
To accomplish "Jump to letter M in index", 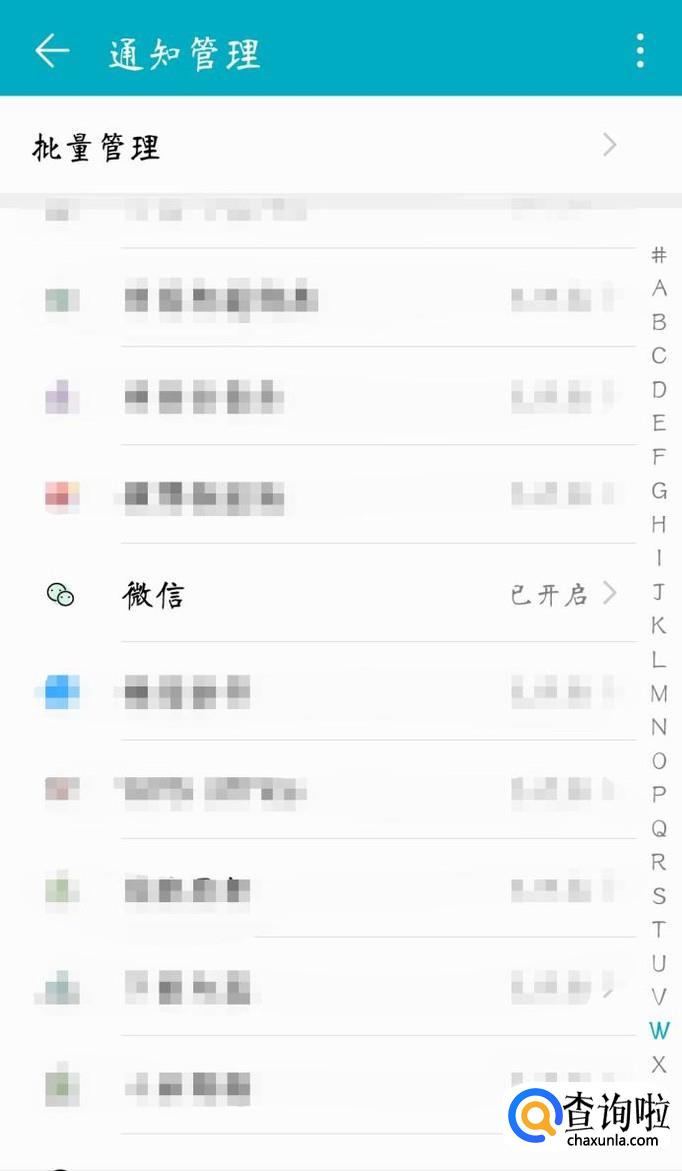I will point(659,693).
